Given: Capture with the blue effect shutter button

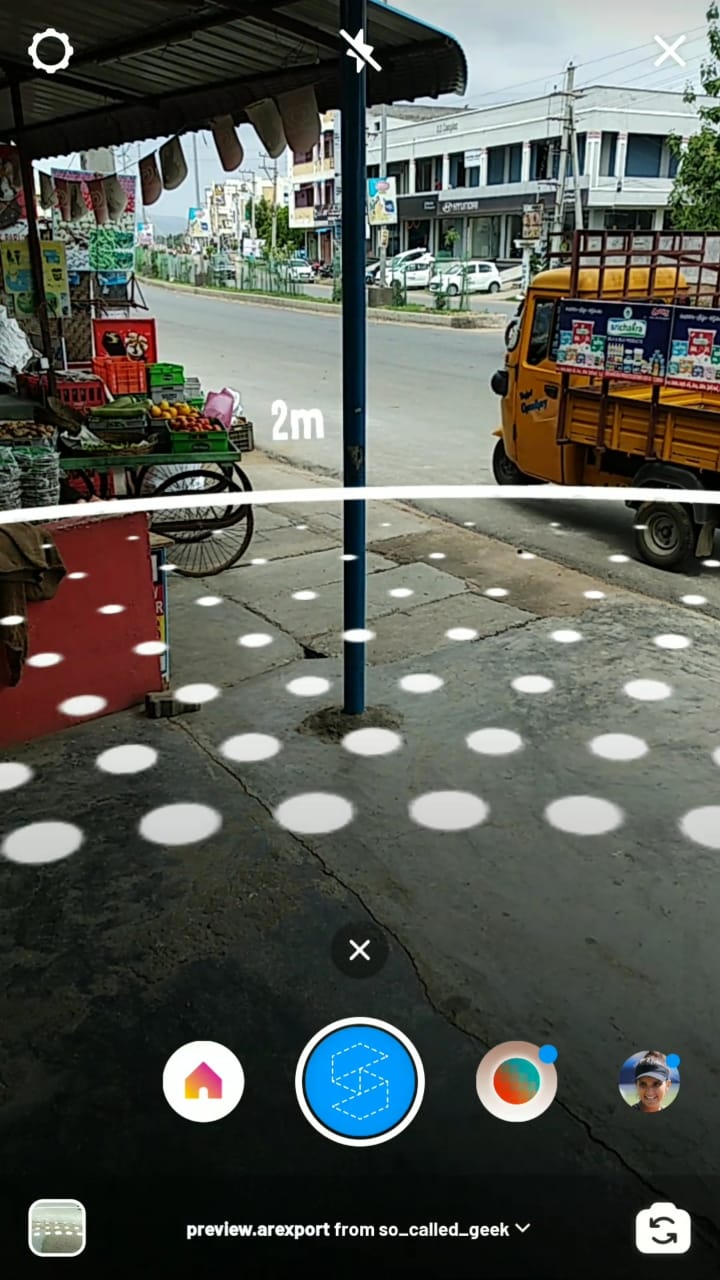Looking at the screenshot, I should point(360,1081).
